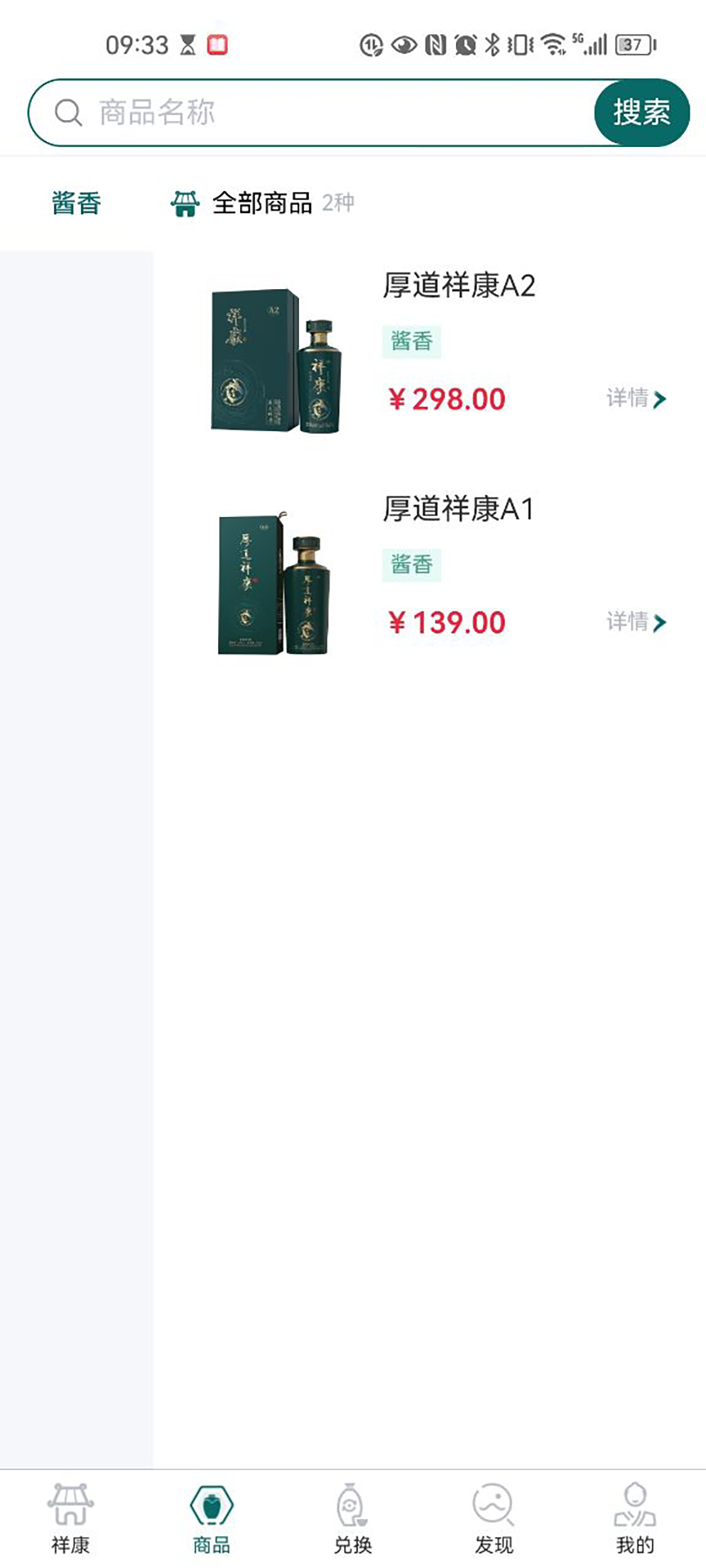The image size is (706, 1568).
Task: Open the 发现 tab
Action: 494,1518
